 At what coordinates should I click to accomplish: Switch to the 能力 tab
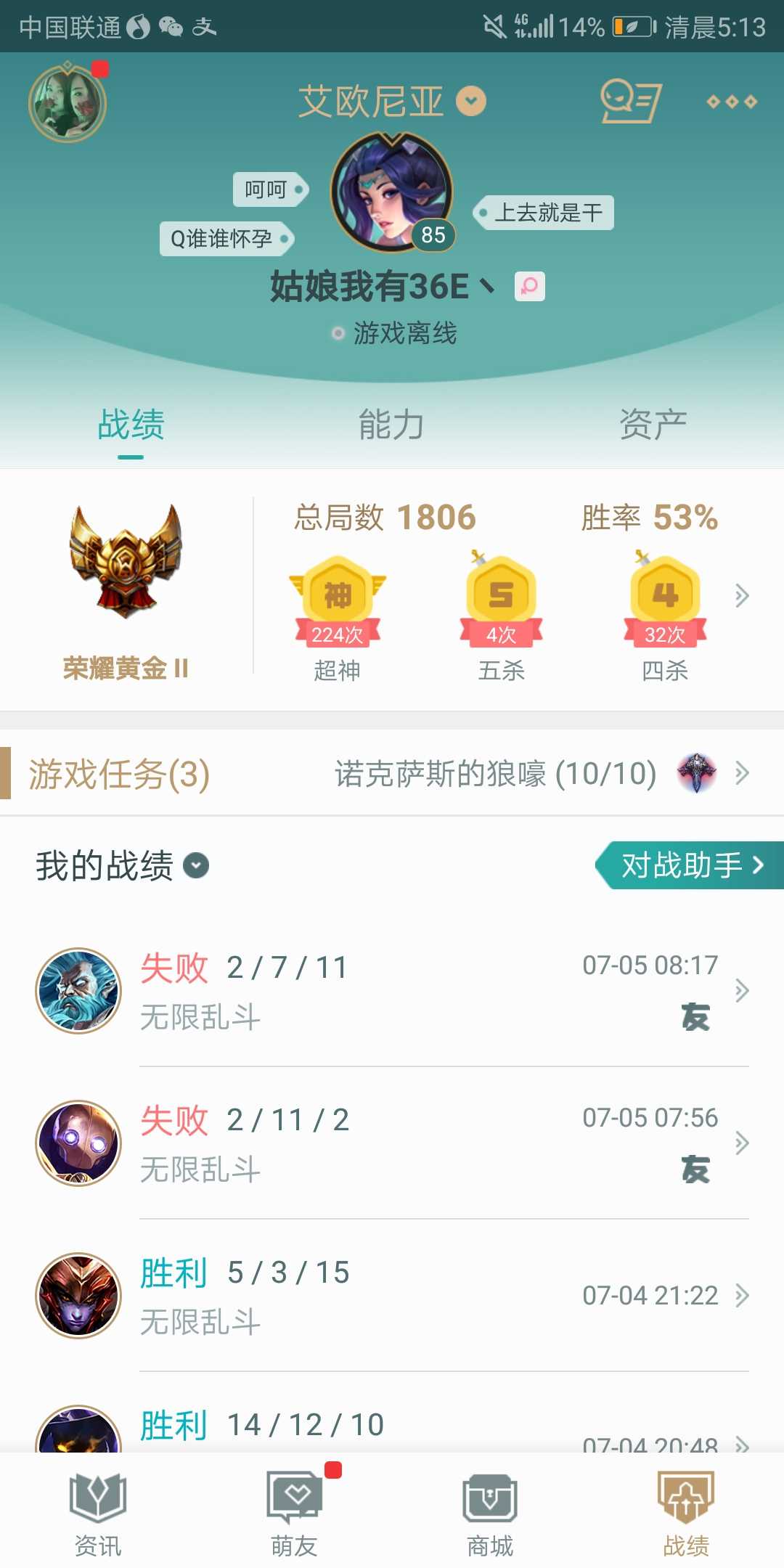click(x=392, y=425)
